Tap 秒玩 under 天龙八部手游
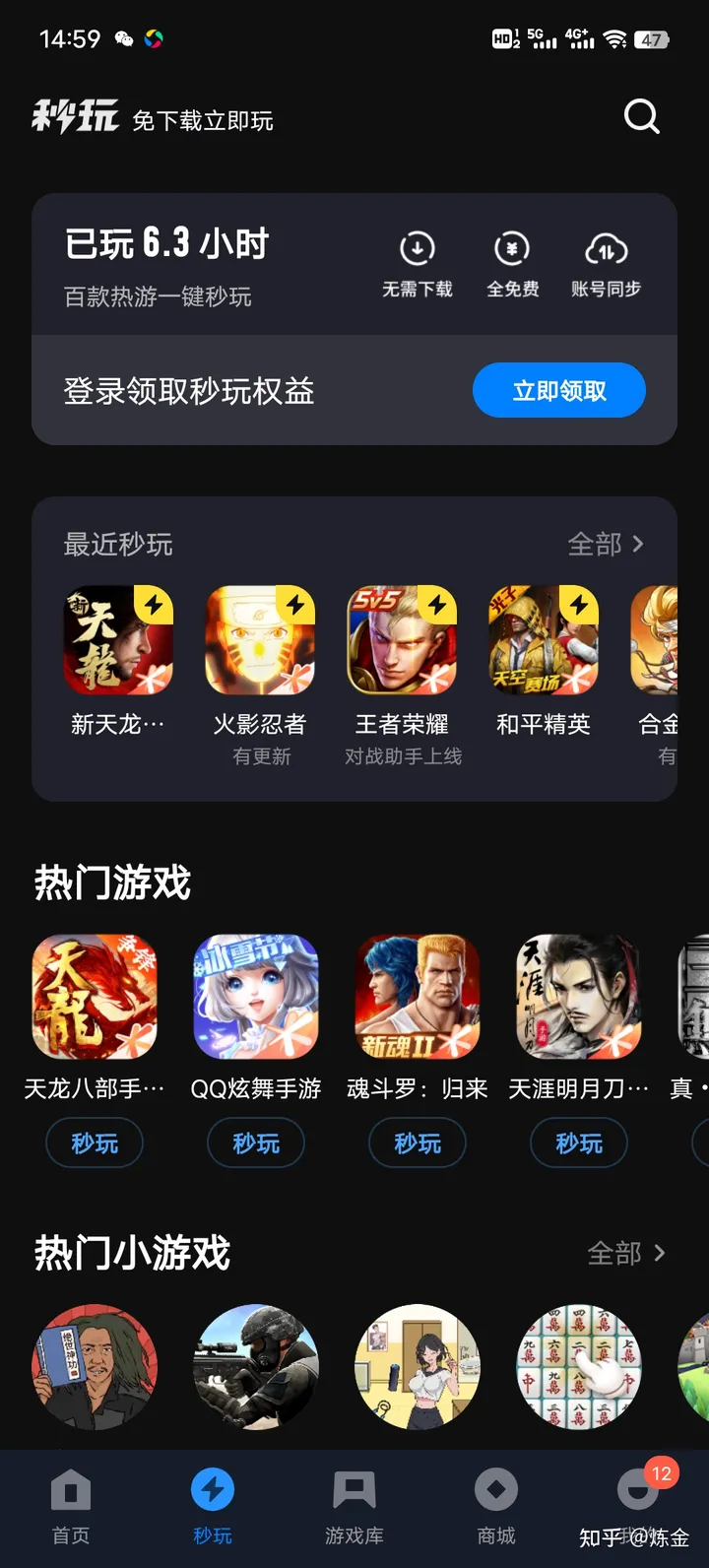Screen dimensions: 709x1568 pos(95,1143)
